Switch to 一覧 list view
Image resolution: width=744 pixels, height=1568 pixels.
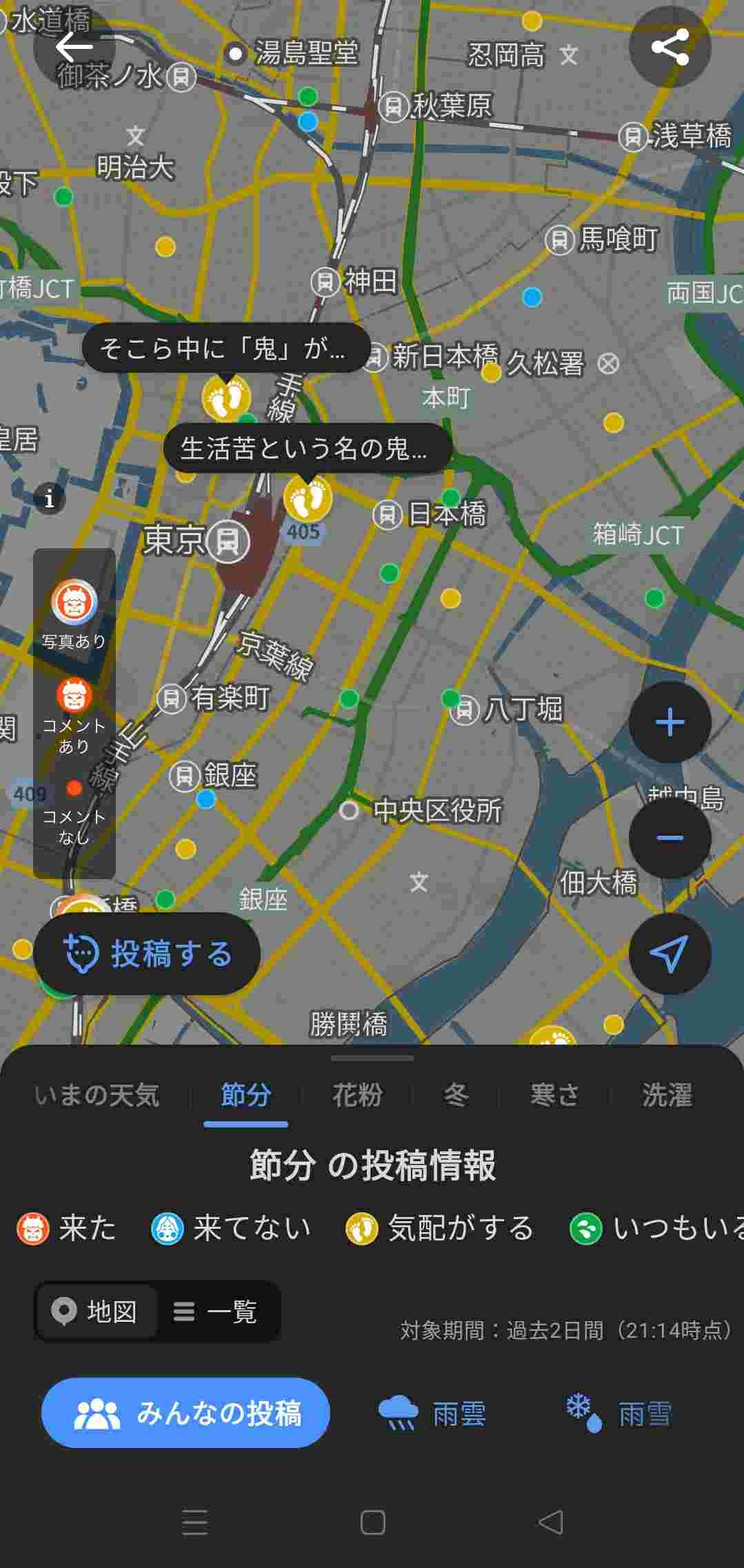(217, 1311)
